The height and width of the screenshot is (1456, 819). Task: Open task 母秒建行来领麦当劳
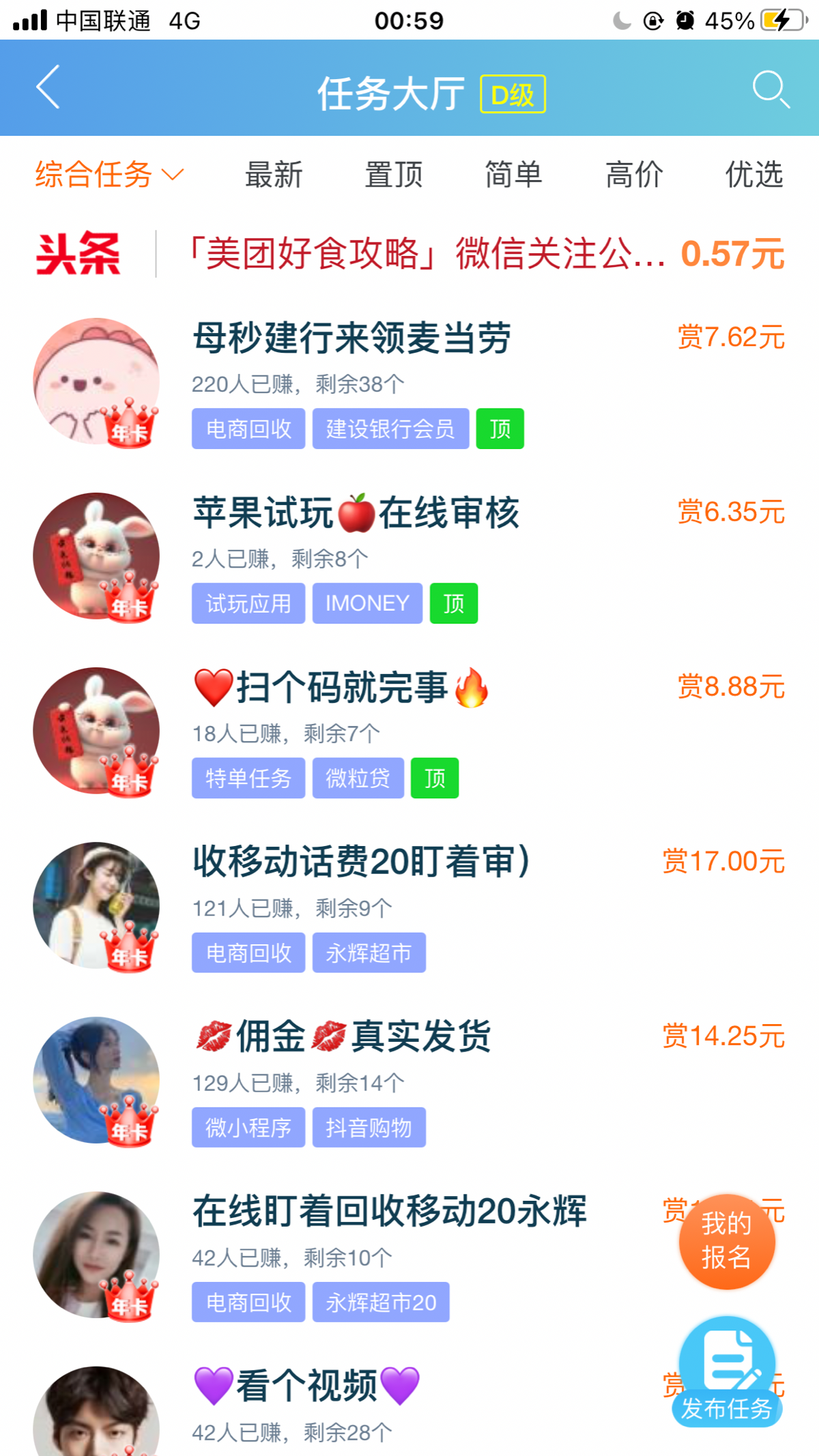[x=351, y=338]
